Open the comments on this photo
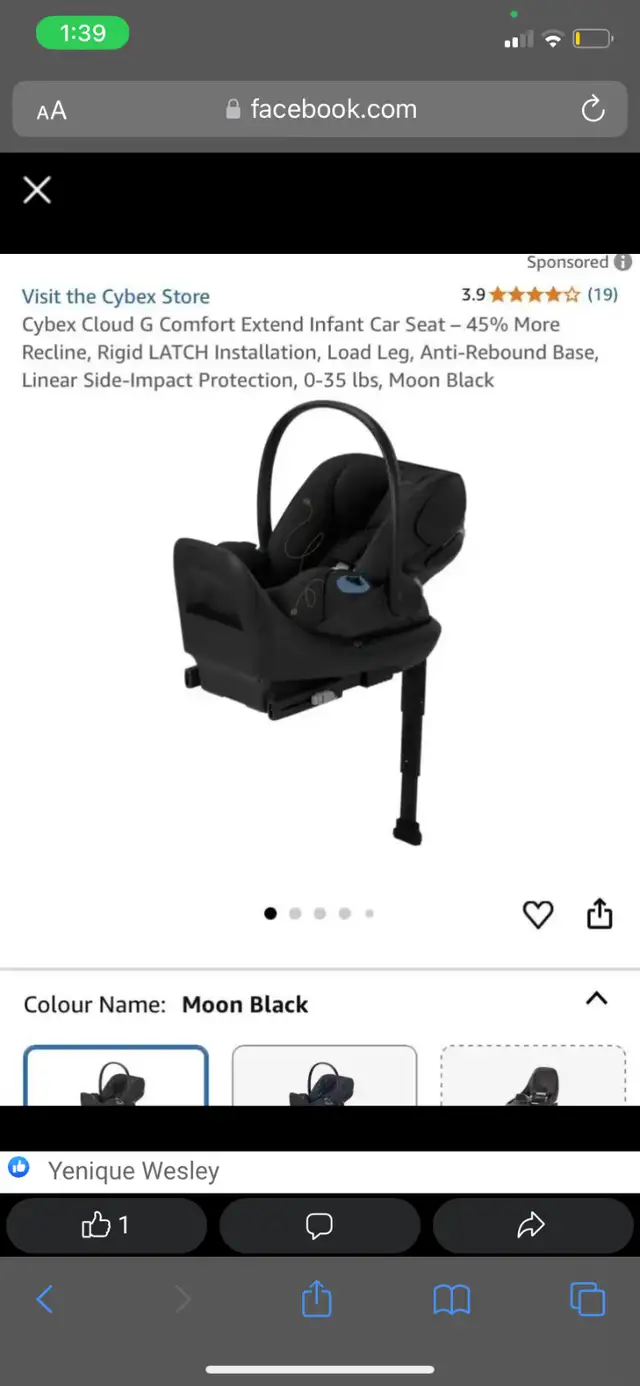640x1386 pixels. click(x=319, y=1225)
